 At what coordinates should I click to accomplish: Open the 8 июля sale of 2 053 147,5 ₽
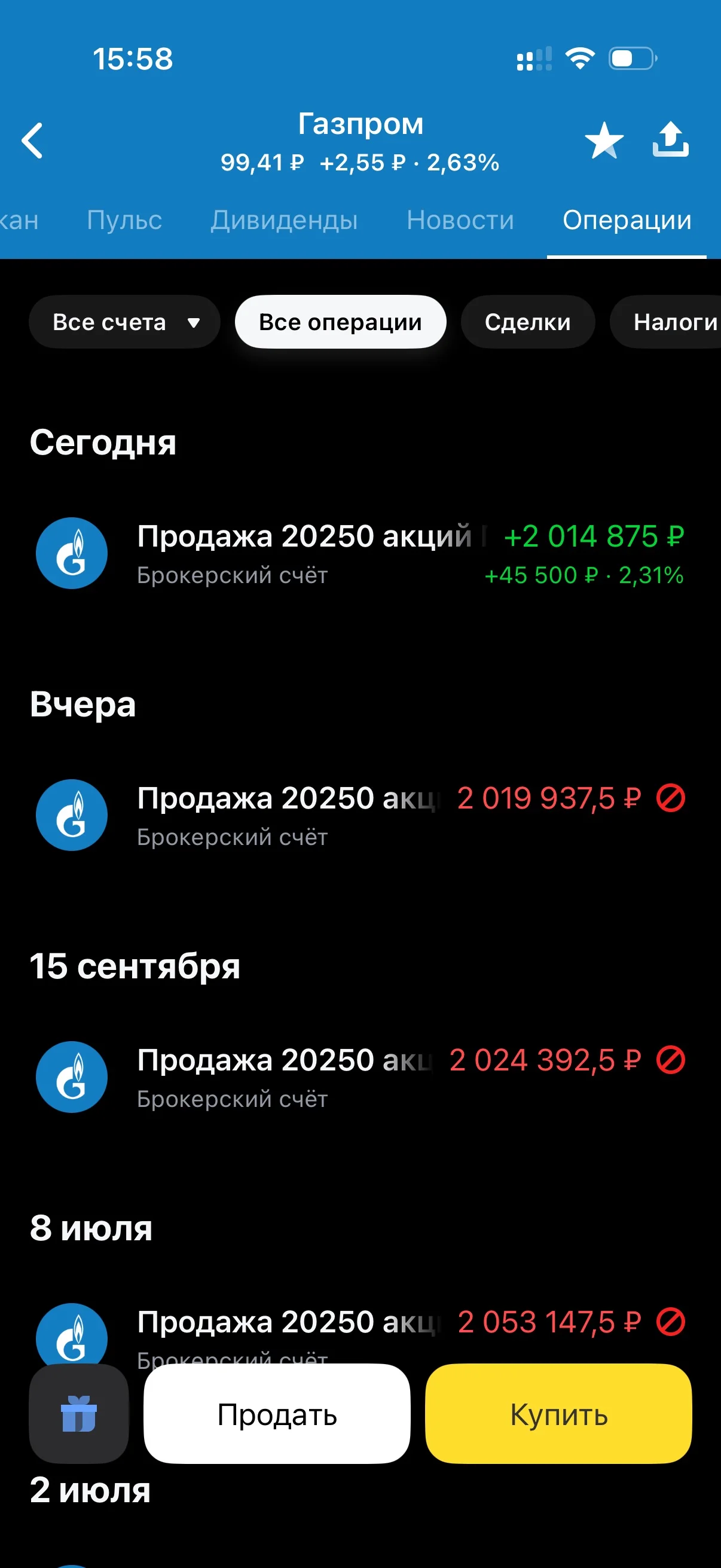[360, 1331]
